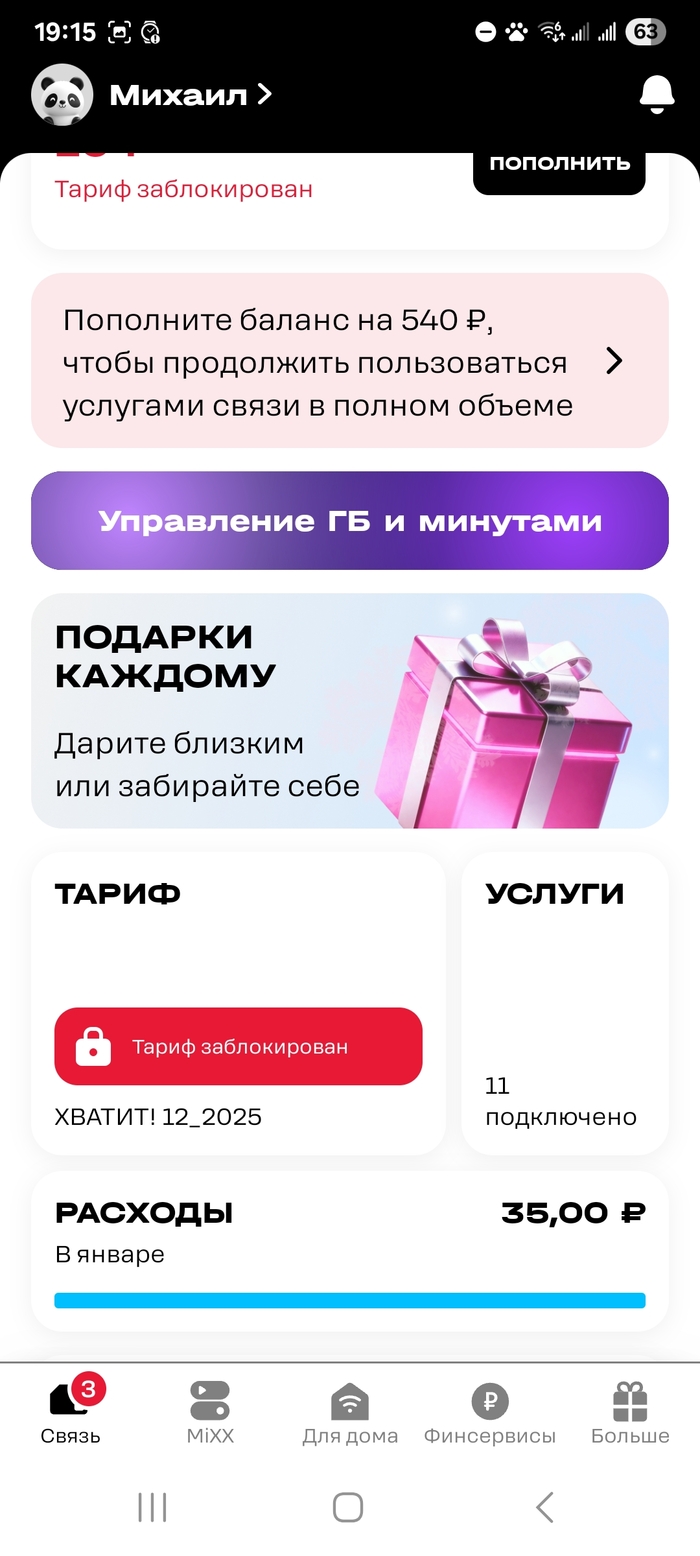Open Управление ГБ и минутами
The image size is (700, 1556).
point(349,521)
